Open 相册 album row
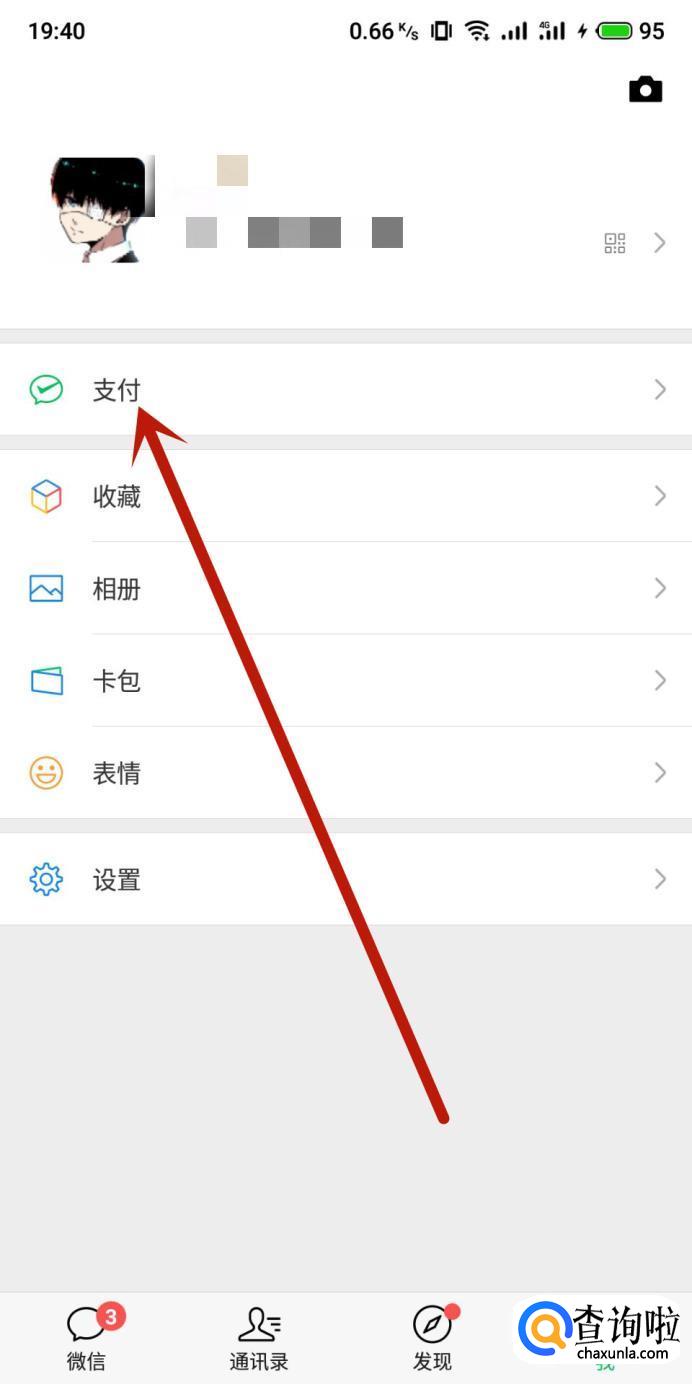The width and height of the screenshot is (692, 1384). coord(345,588)
